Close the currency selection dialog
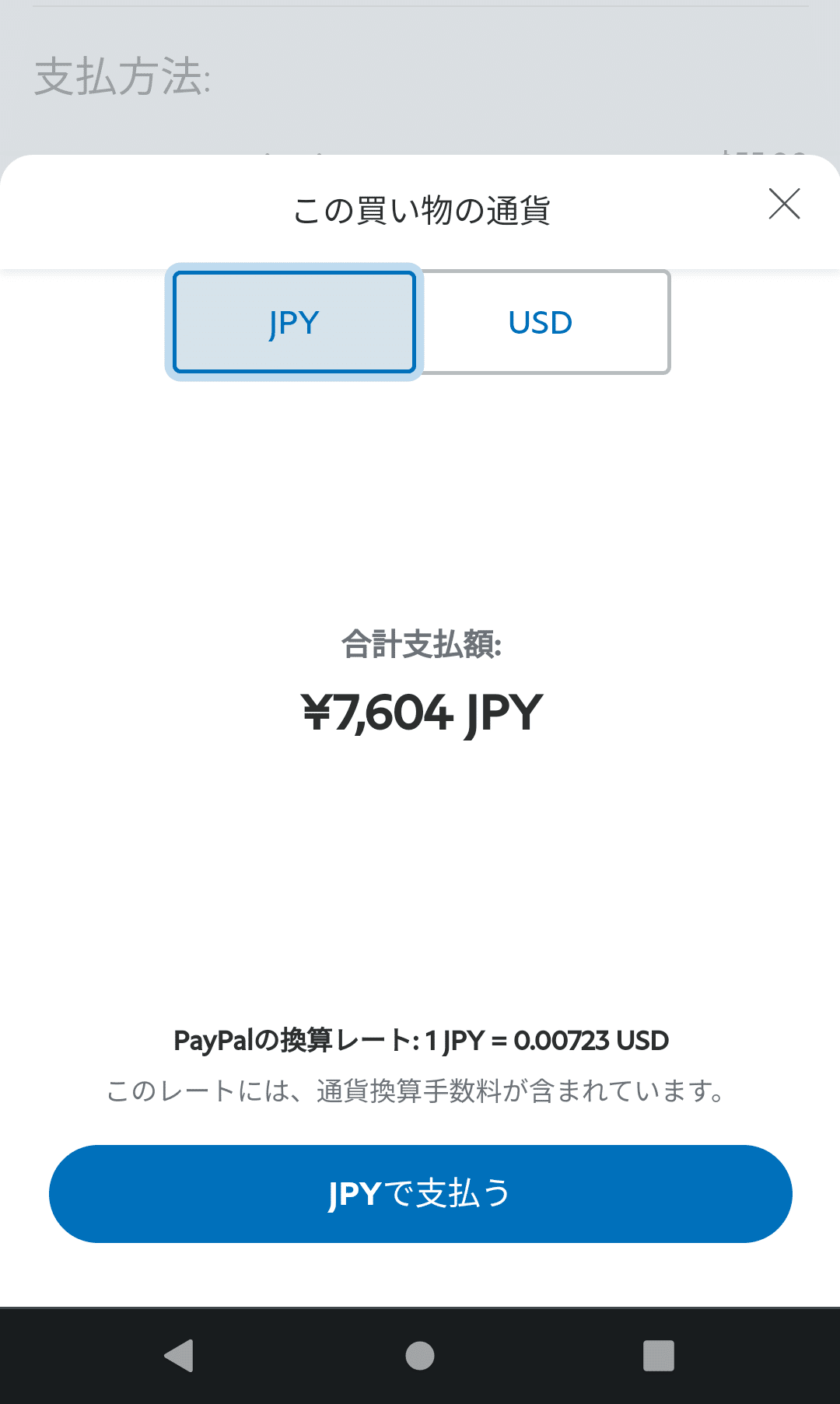 click(785, 205)
